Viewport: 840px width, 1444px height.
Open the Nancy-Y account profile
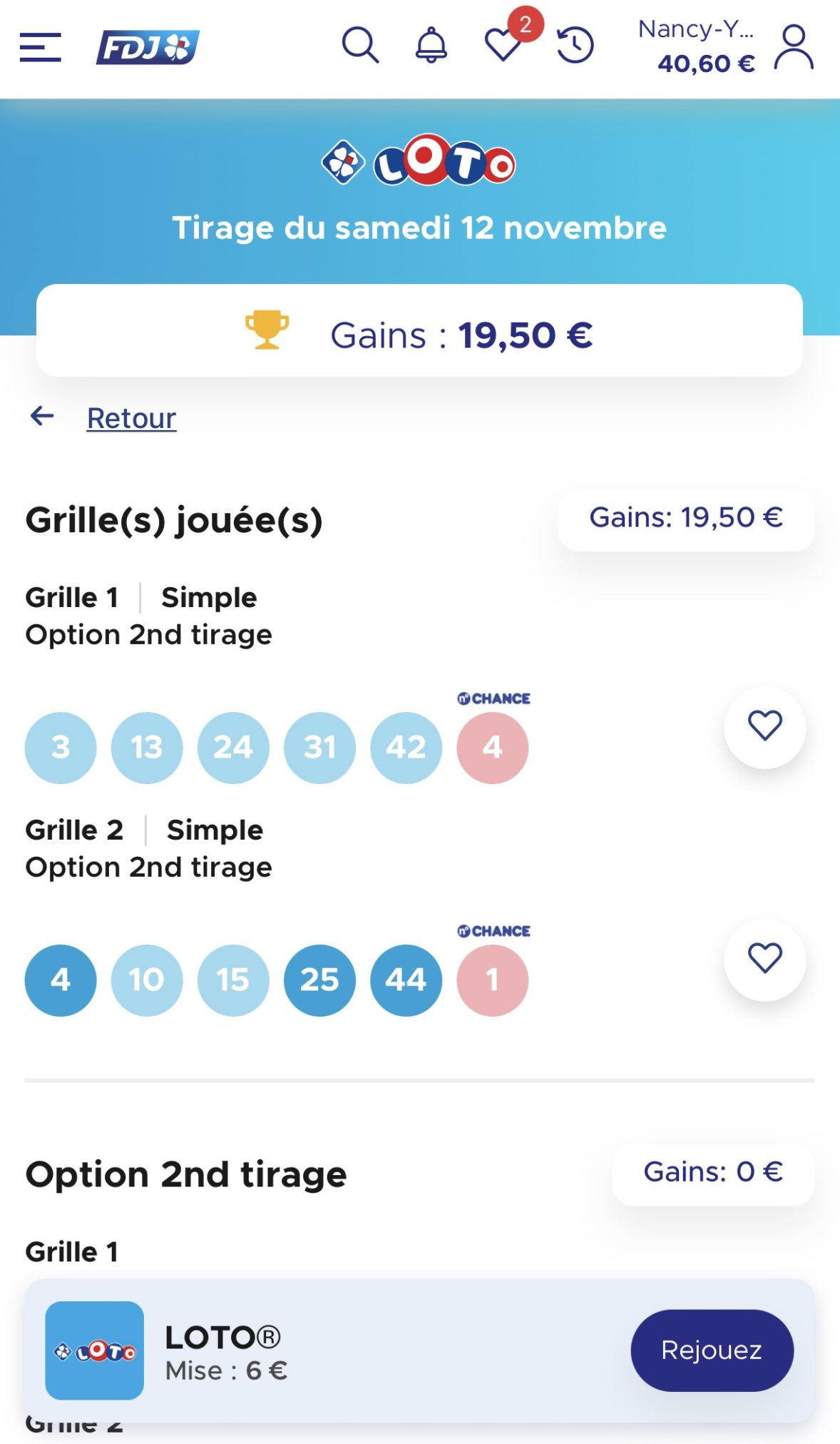[725, 47]
